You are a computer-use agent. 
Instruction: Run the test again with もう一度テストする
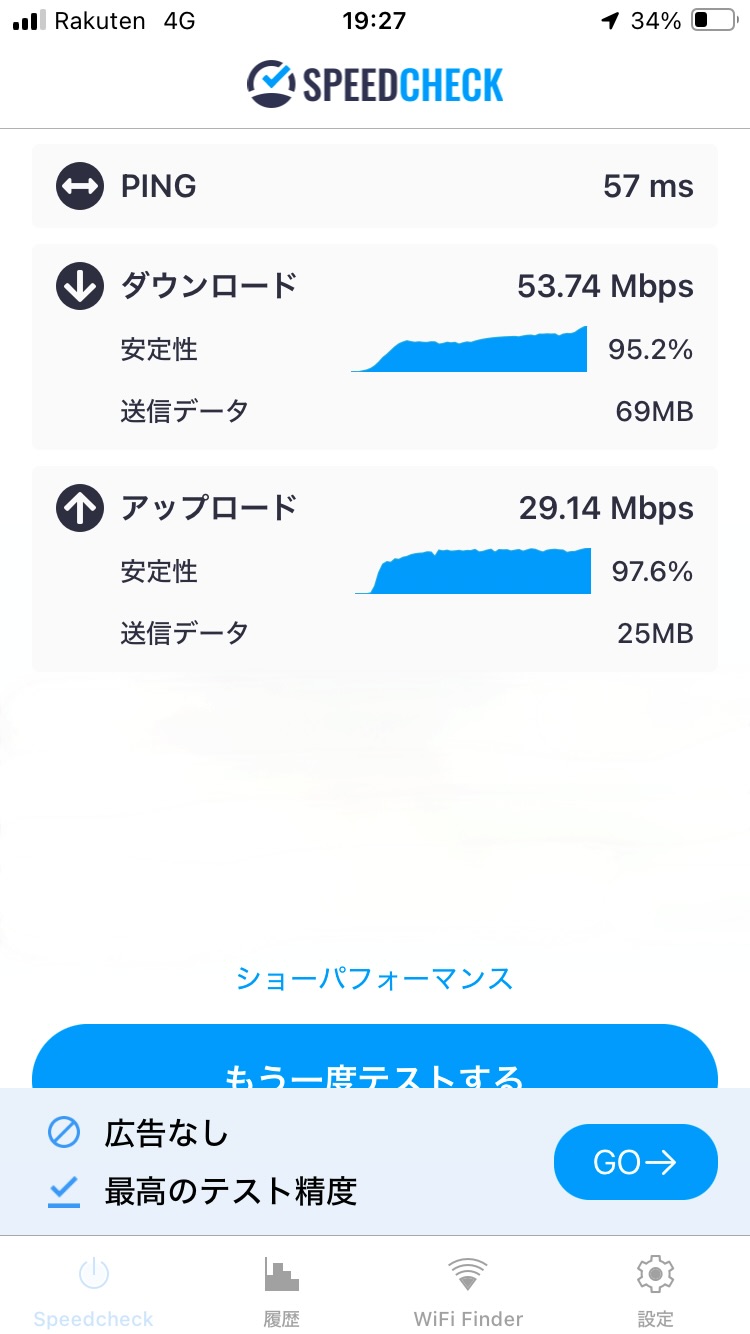(x=374, y=1062)
